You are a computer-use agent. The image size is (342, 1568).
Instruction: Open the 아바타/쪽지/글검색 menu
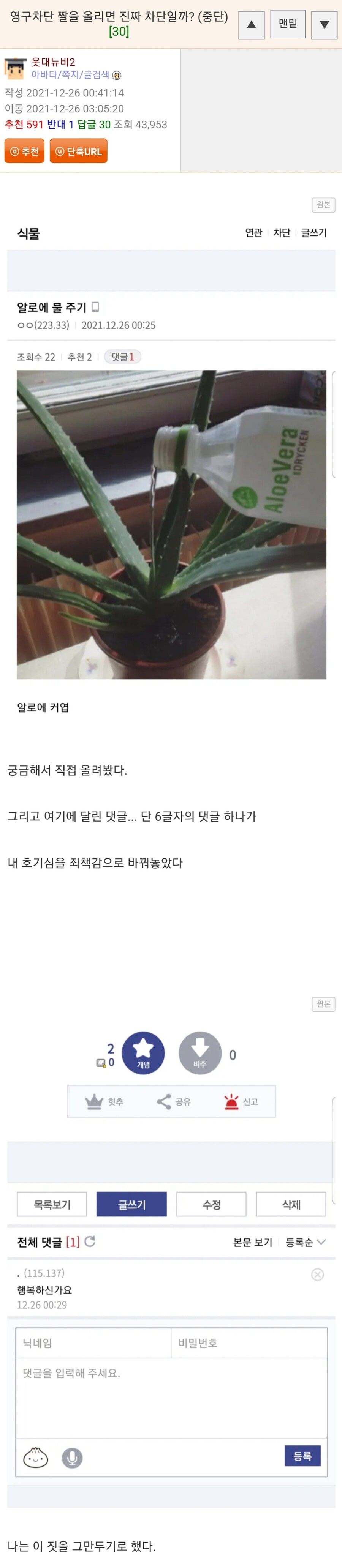[70, 75]
